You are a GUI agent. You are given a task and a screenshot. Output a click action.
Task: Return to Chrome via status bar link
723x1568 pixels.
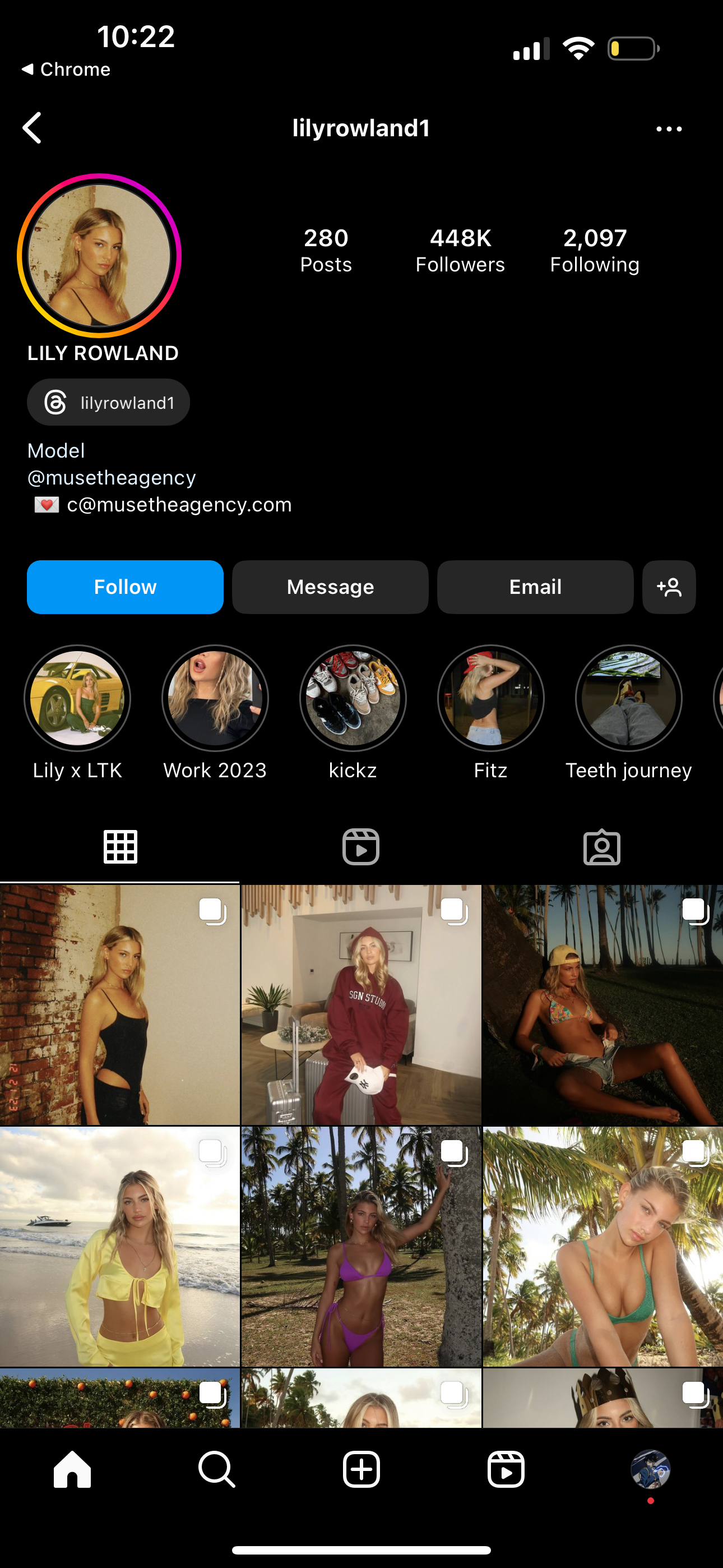coord(66,70)
